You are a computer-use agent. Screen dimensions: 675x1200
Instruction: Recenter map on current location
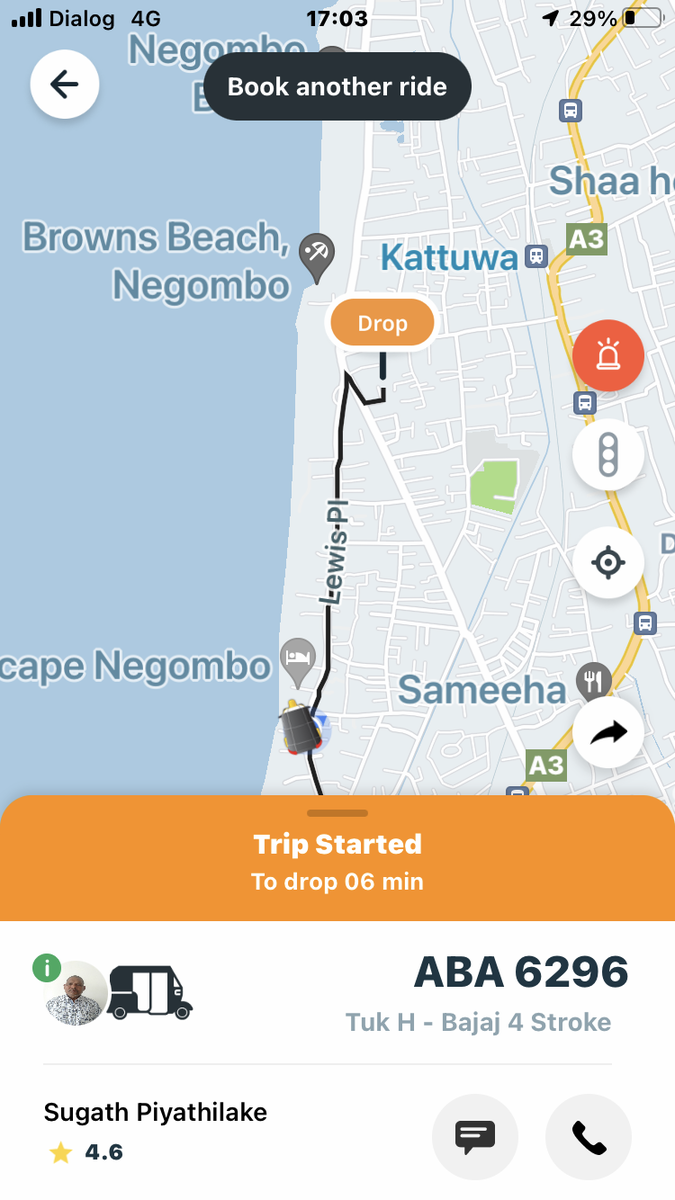click(608, 562)
